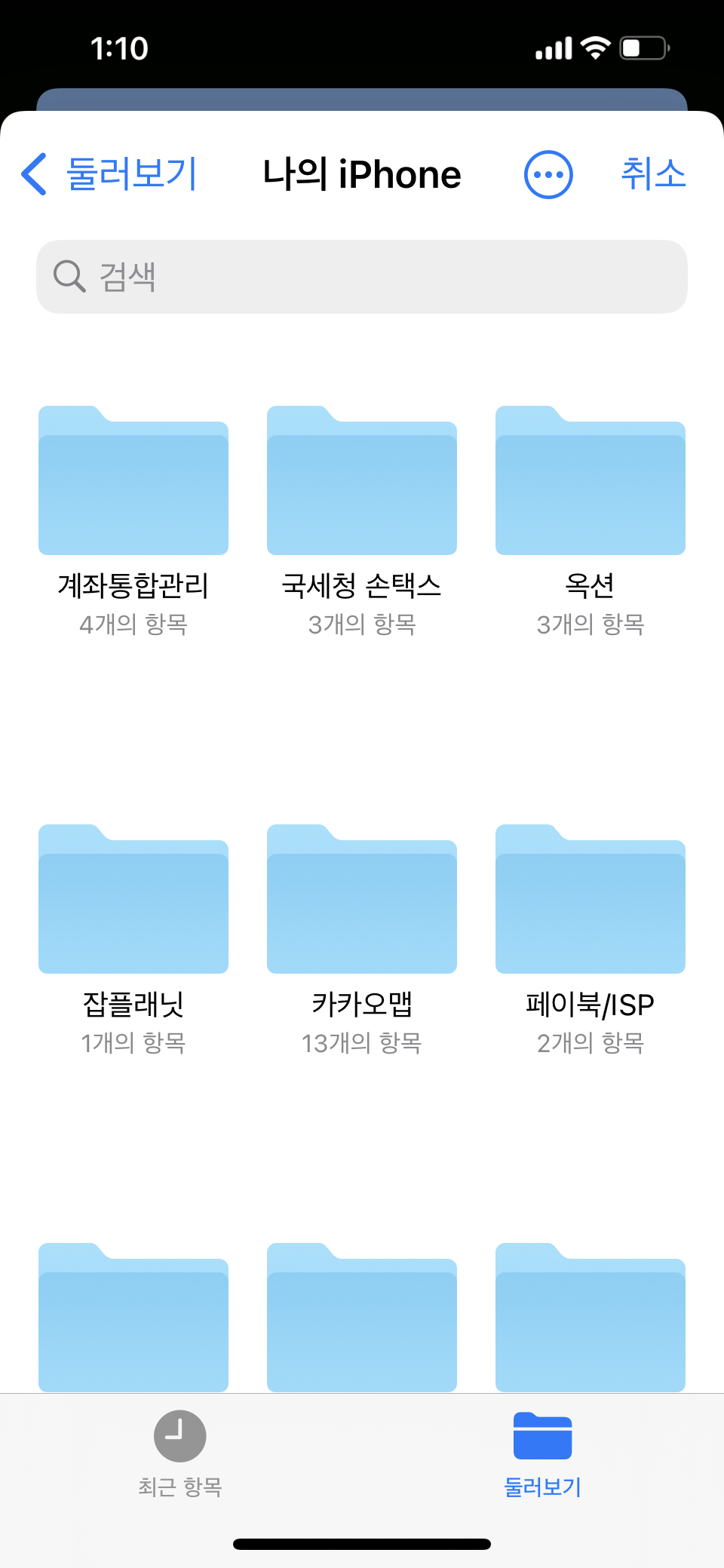The image size is (724, 1568).
Task: Tap the 검색 search field
Action: [x=362, y=277]
